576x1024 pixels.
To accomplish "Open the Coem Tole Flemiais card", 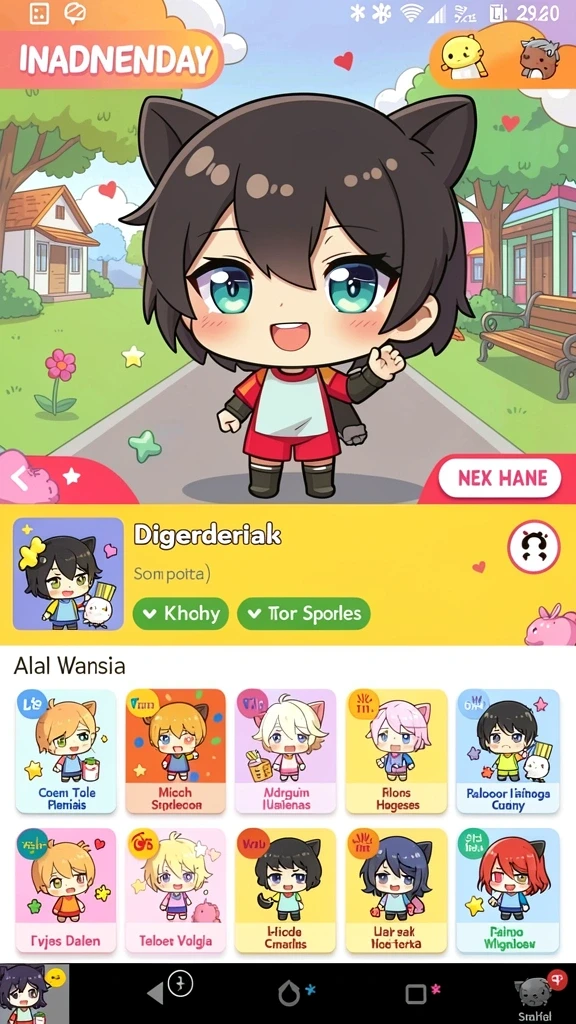I will click(66, 751).
